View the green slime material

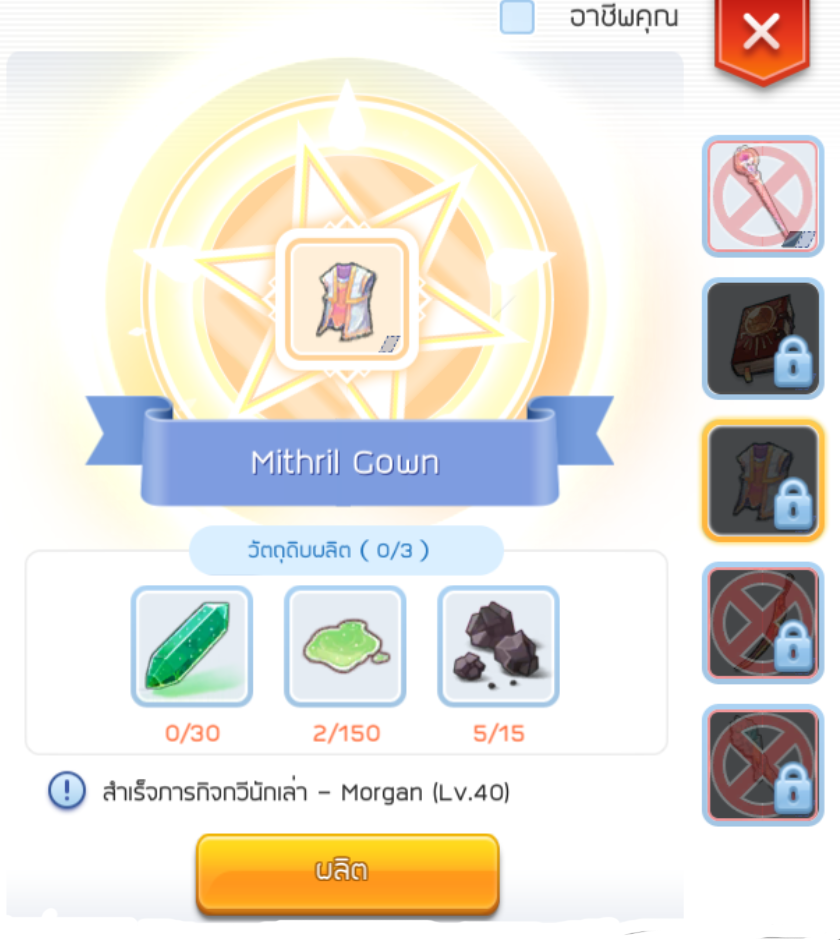tap(345, 646)
